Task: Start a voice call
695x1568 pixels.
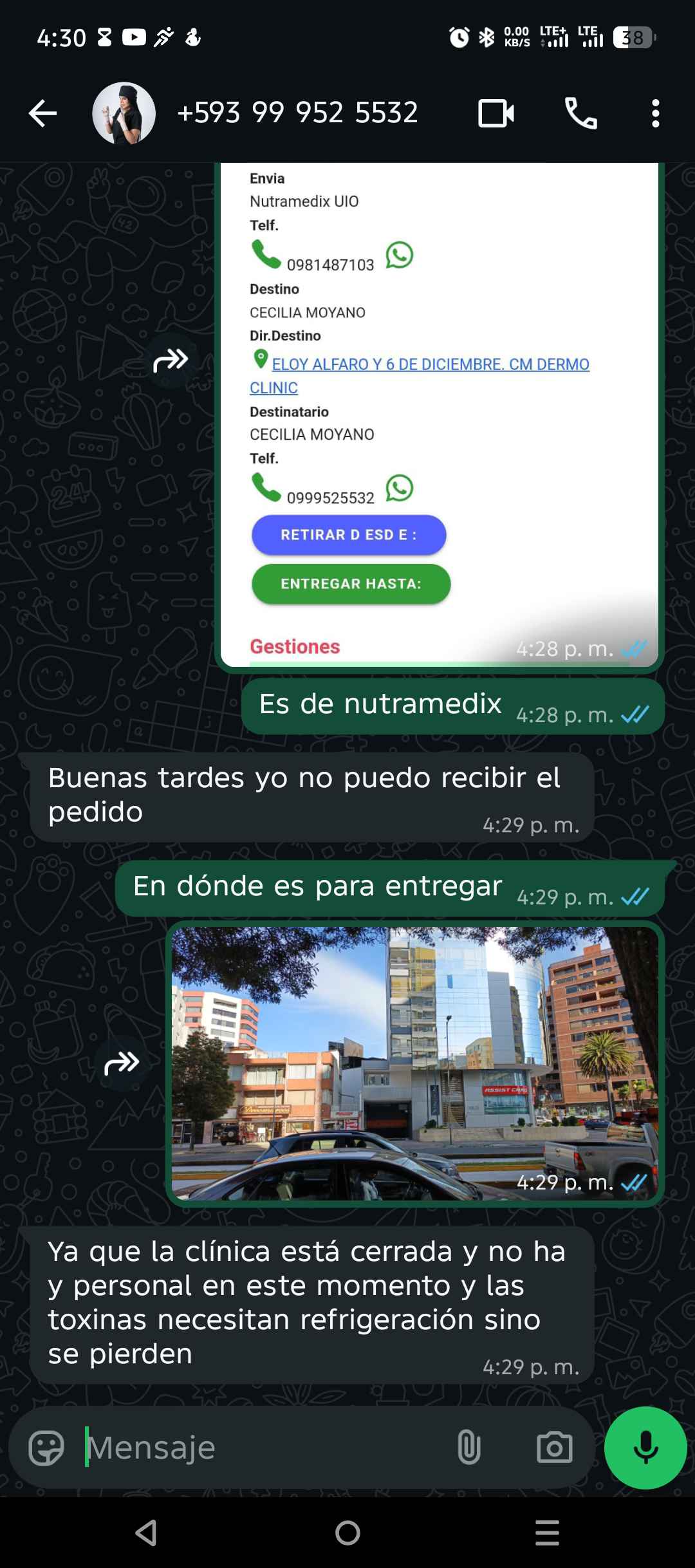Action: (580, 114)
